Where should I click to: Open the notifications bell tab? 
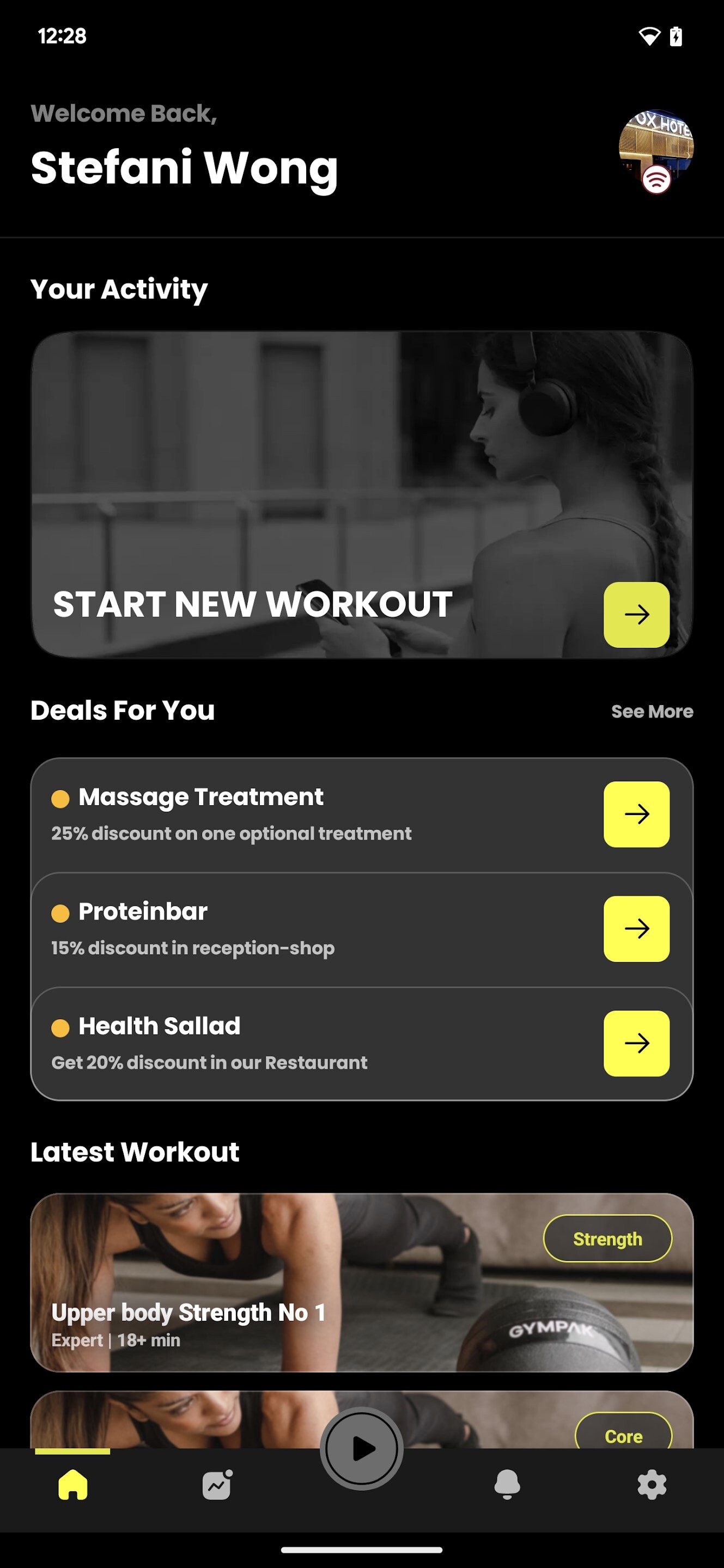[507, 1485]
